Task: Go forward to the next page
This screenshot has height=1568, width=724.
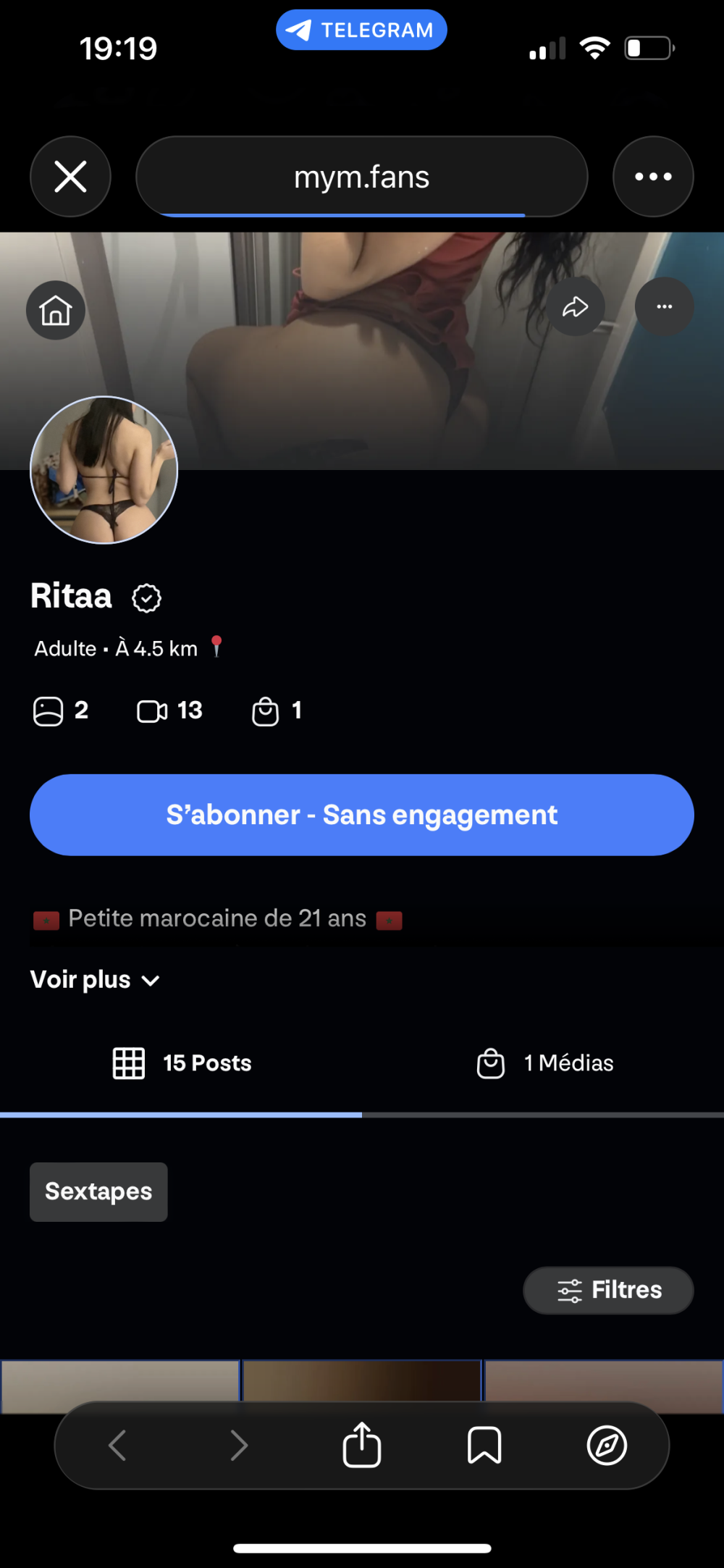Action: coord(239,1446)
